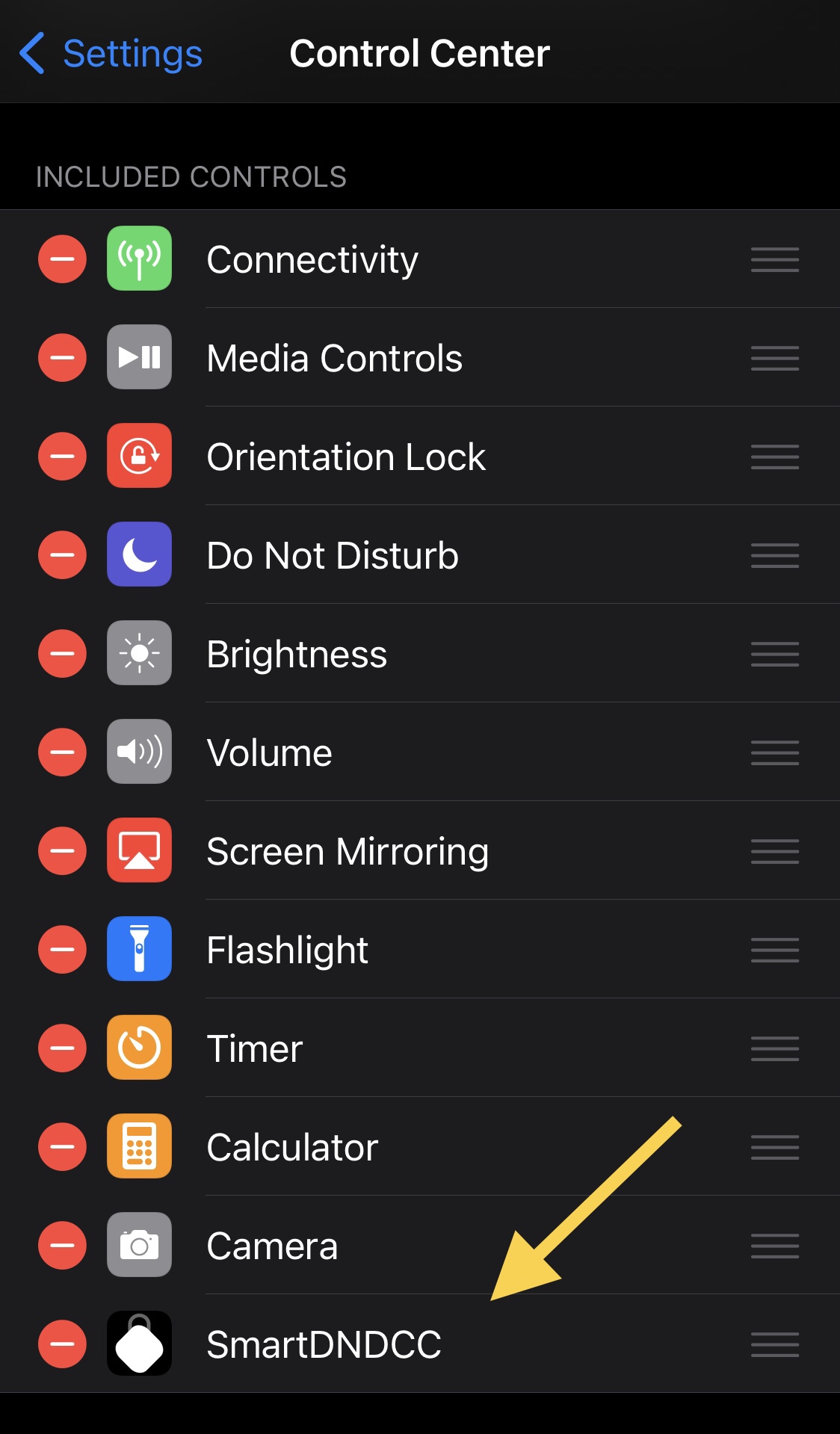Screen dimensions: 840x1434
Task: Remove Do Not Disturb from included controls
Action: [62, 555]
